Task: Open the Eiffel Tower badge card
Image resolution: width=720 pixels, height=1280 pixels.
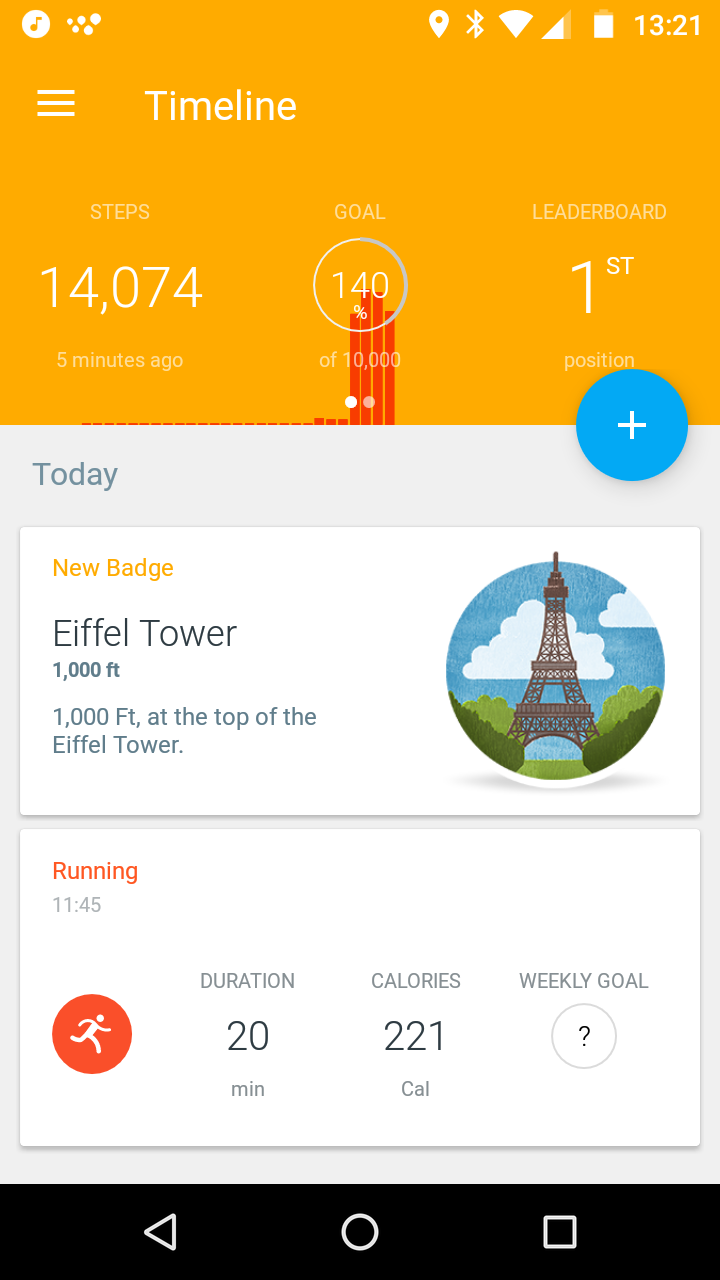Action: click(360, 671)
